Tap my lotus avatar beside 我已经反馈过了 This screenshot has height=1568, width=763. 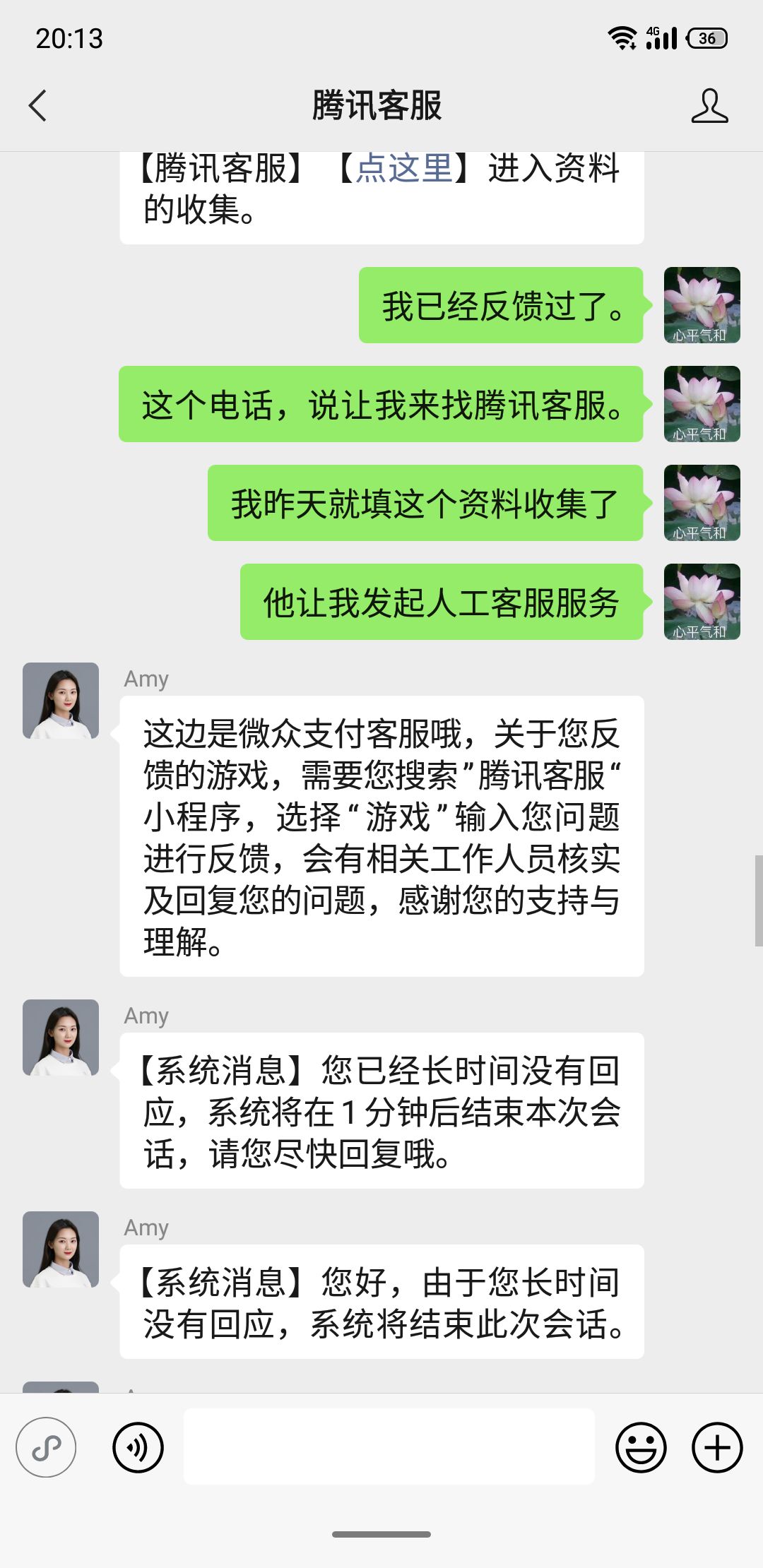702,305
